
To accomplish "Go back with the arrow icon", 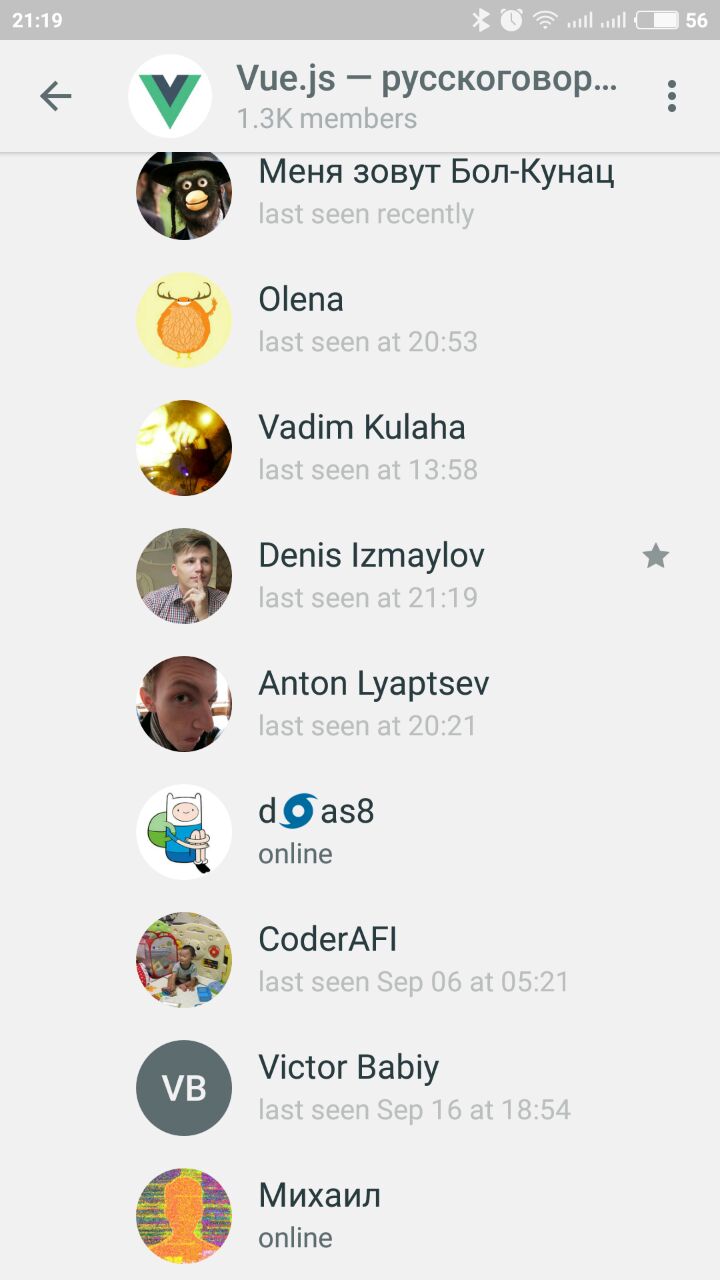I will pos(56,96).
